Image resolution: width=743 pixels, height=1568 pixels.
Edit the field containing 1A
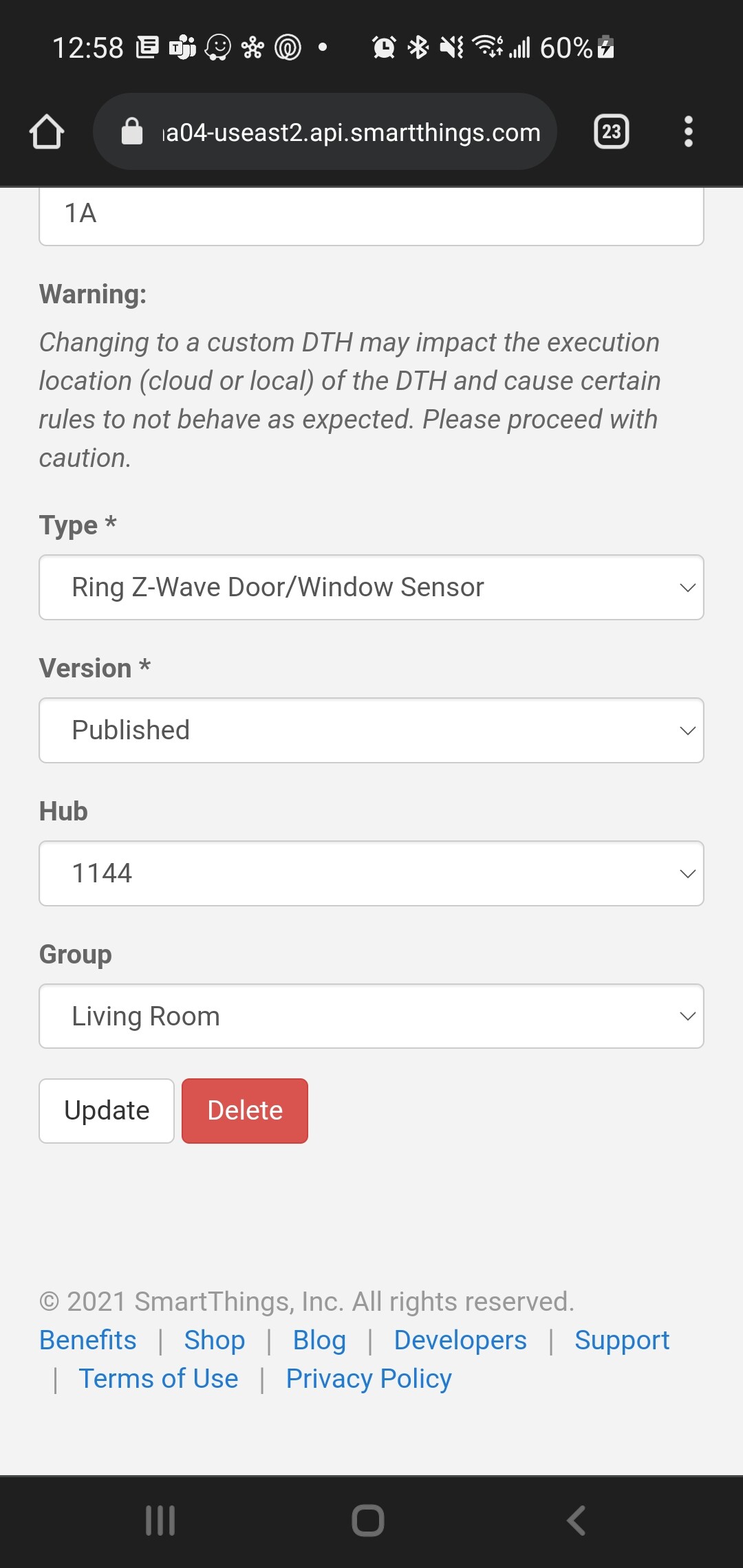(x=371, y=215)
